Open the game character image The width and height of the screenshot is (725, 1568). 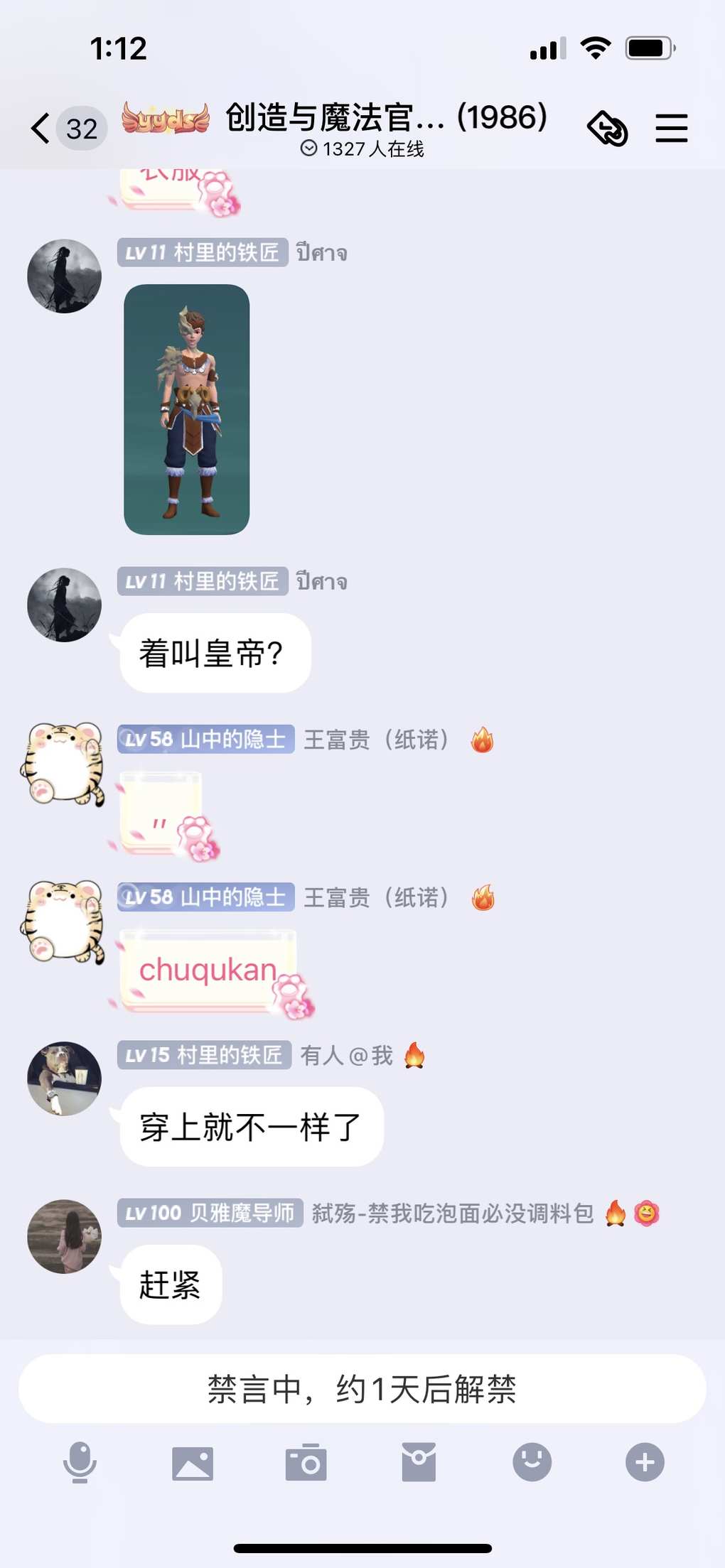point(186,409)
